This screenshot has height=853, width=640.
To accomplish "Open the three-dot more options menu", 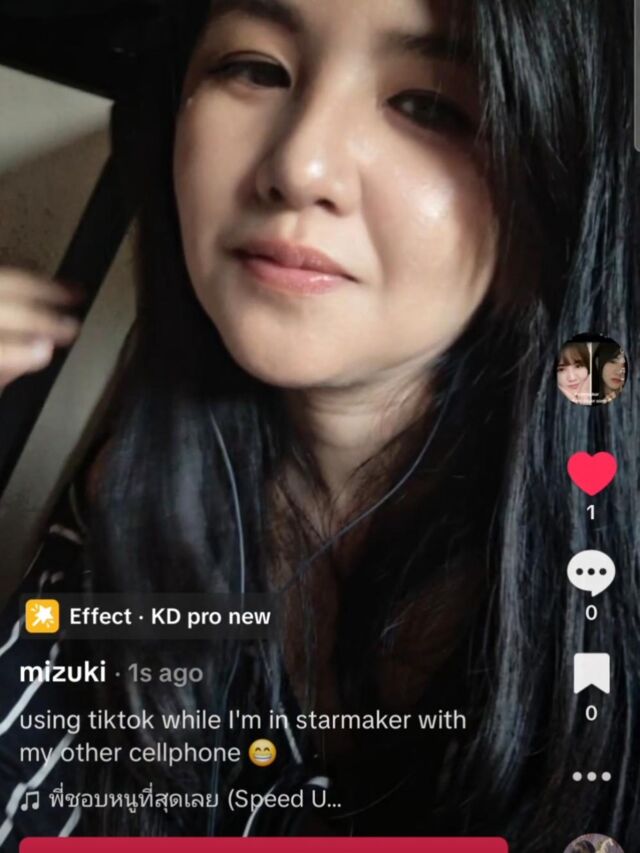I will [x=591, y=776].
